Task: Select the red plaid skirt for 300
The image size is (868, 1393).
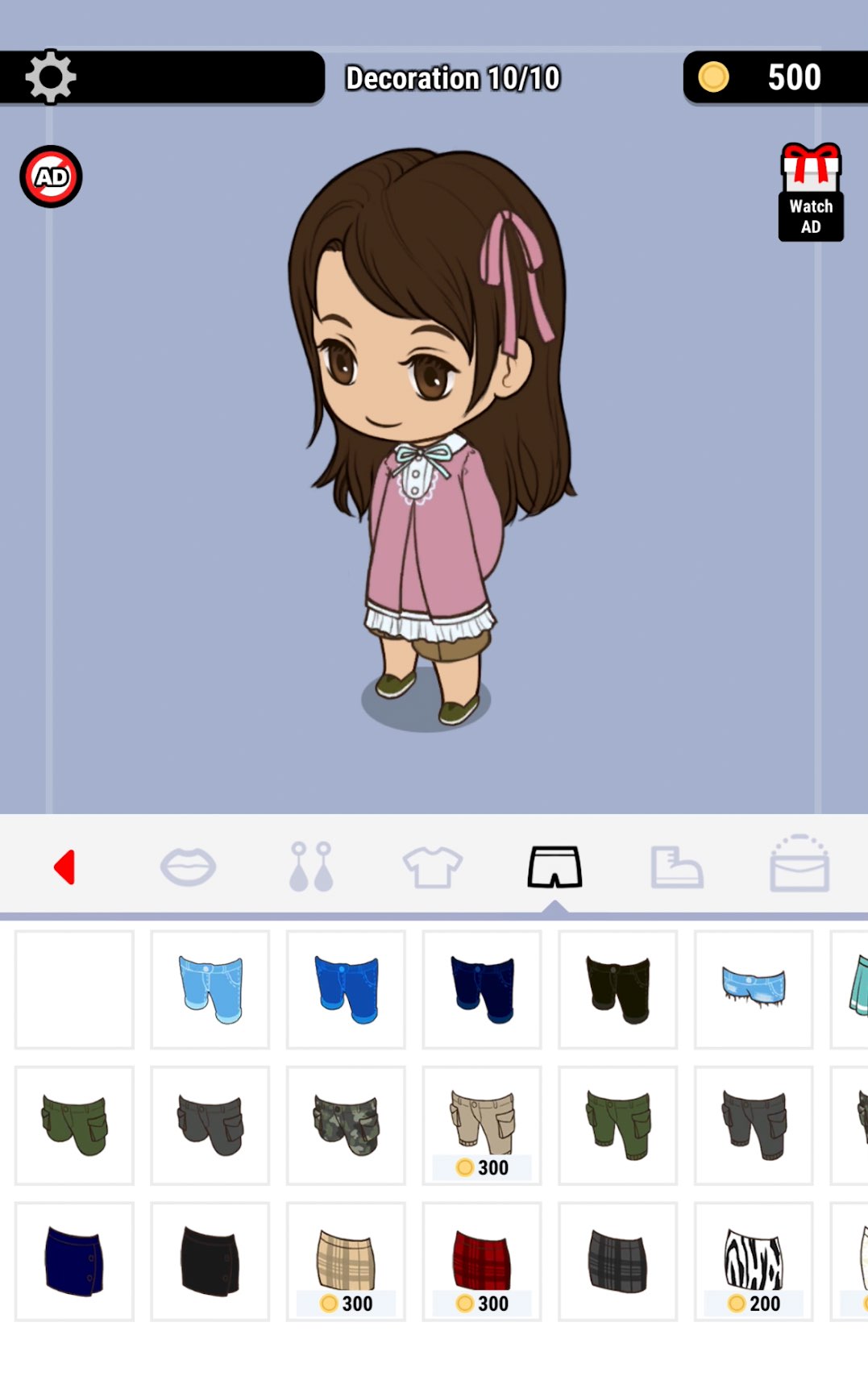Action: pyautogui.click(x=482, y=1262)
